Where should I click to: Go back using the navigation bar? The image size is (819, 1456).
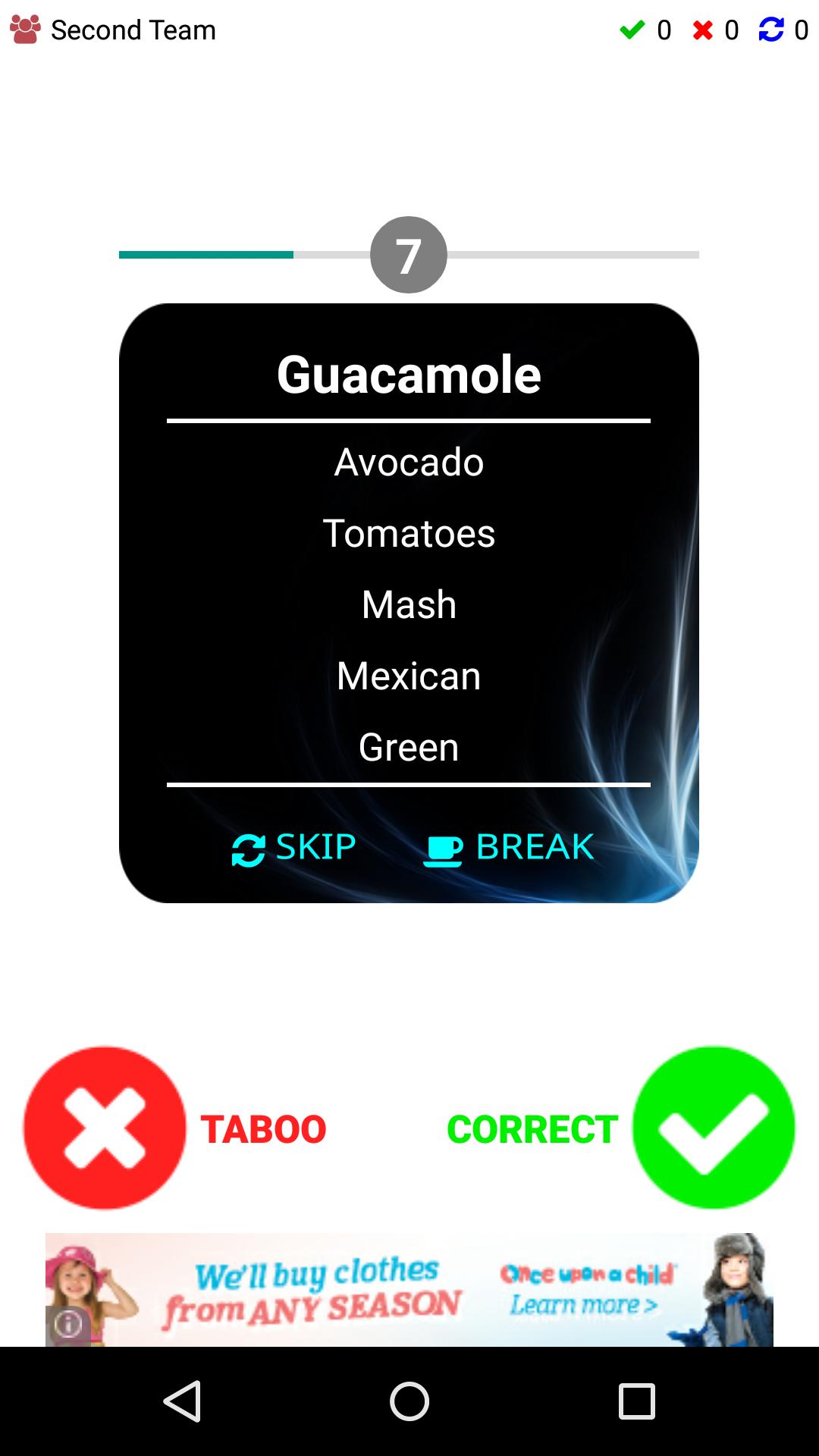pyautogui.click(x=183, y=1401)
